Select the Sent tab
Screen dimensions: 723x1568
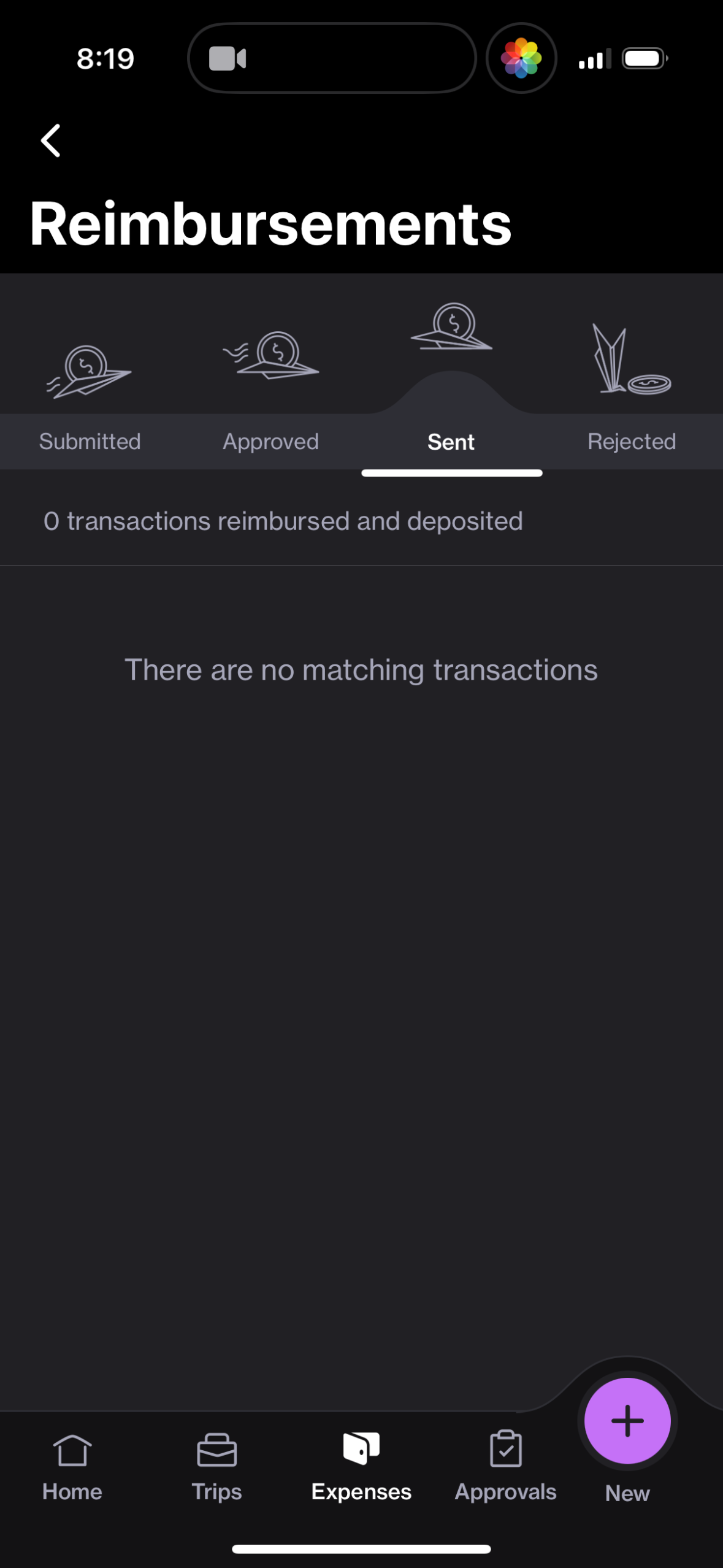451,441
